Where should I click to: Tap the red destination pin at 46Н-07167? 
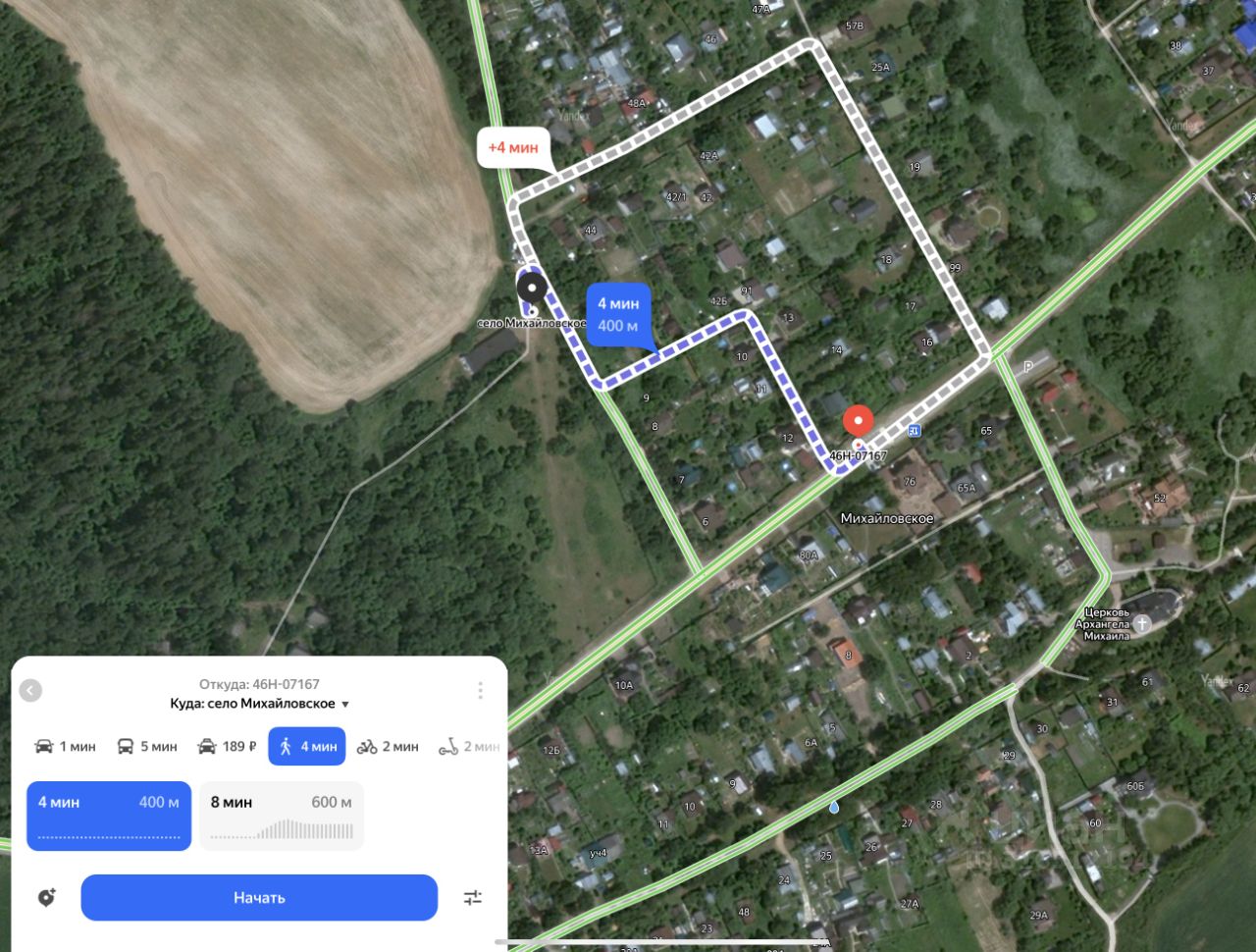(x=859, y=422)
